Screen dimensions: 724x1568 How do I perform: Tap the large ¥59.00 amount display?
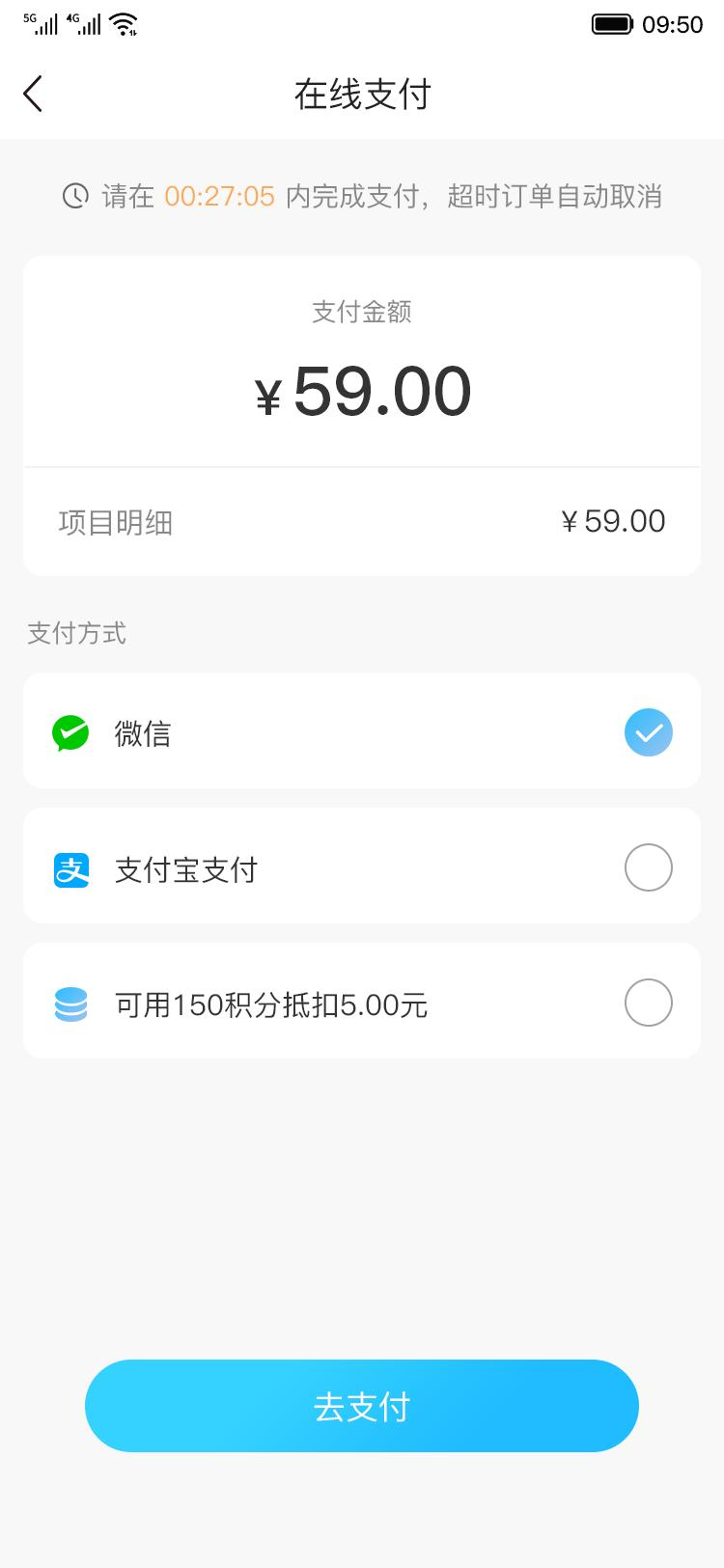point(362,390)
